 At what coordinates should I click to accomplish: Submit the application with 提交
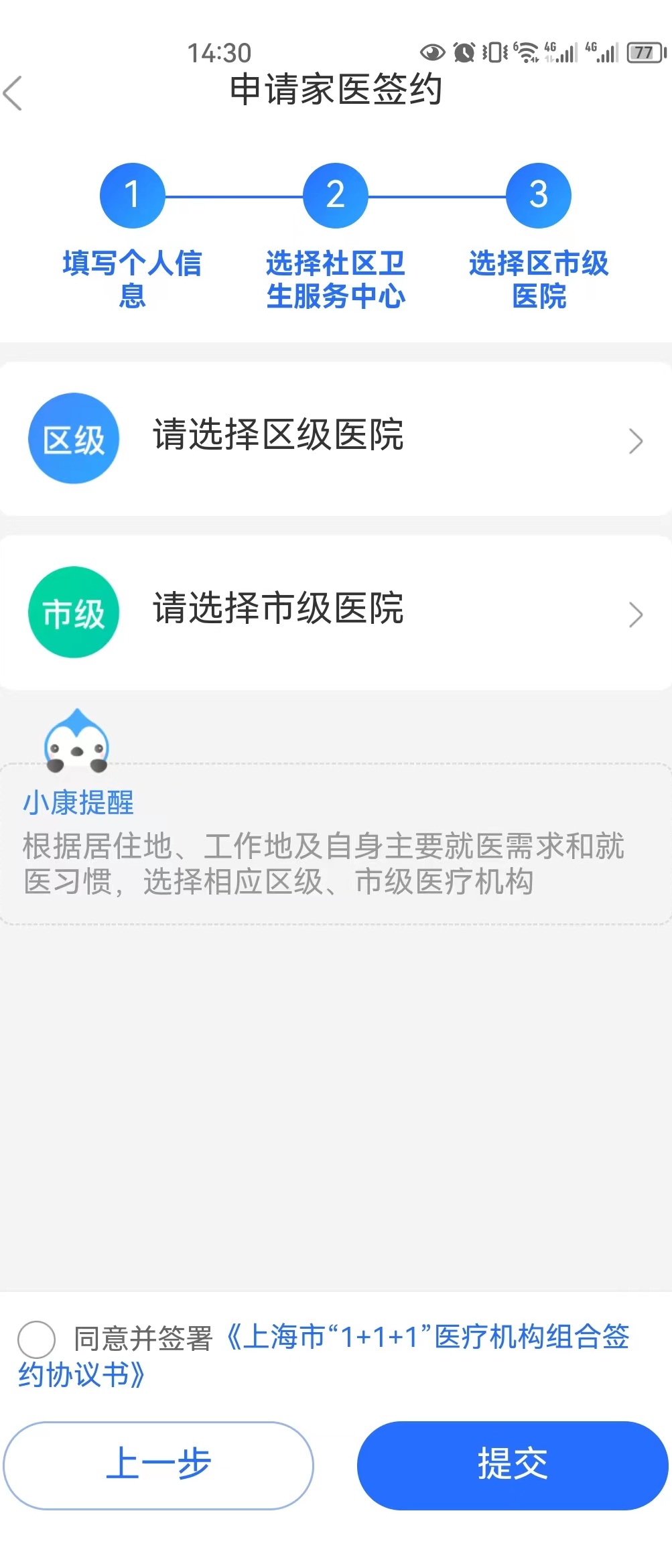click(513, 1464)
